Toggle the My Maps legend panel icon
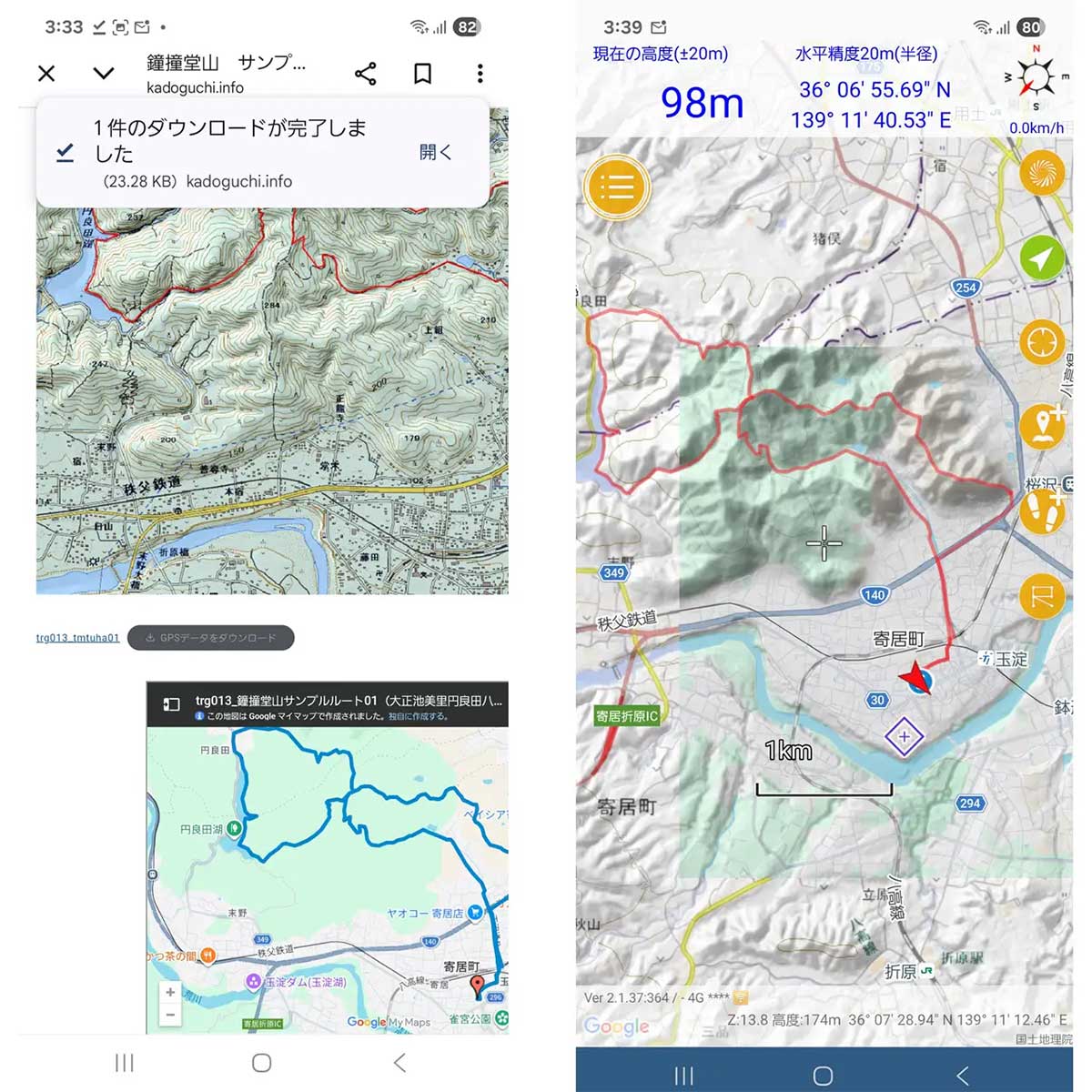1092x1092 pixels. (171, 703)
